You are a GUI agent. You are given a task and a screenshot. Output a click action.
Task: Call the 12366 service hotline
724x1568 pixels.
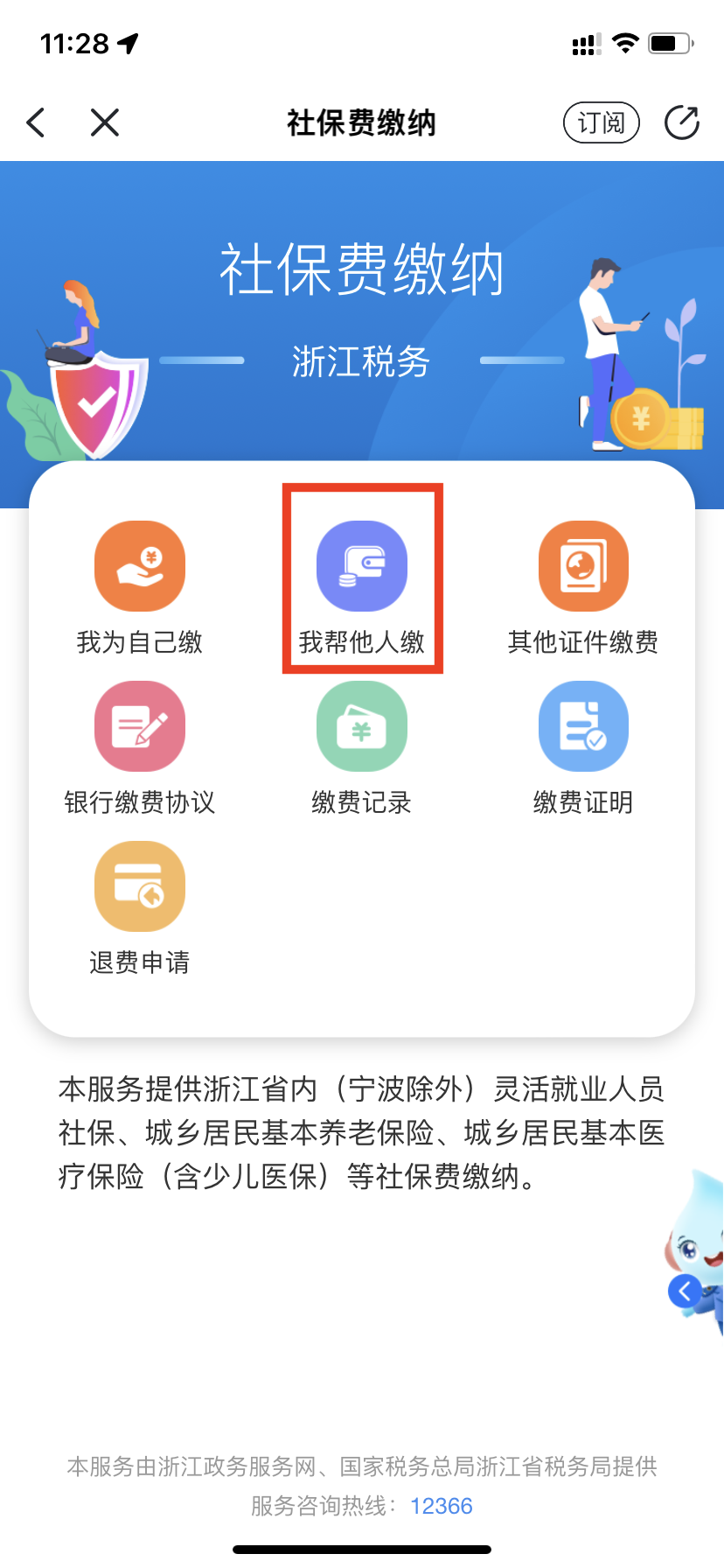[x=442, y=1506]
